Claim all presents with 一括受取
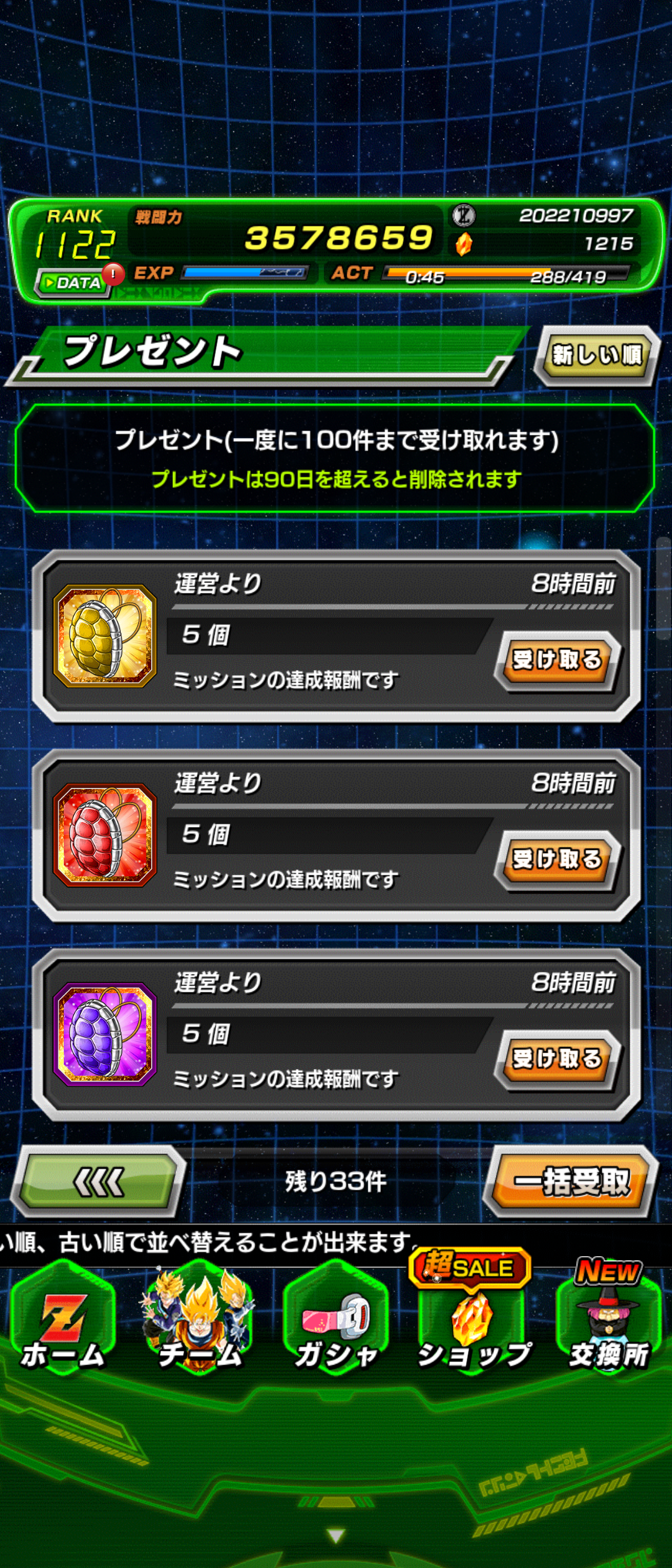672x1568 pixels. [x=571, y=1182]
